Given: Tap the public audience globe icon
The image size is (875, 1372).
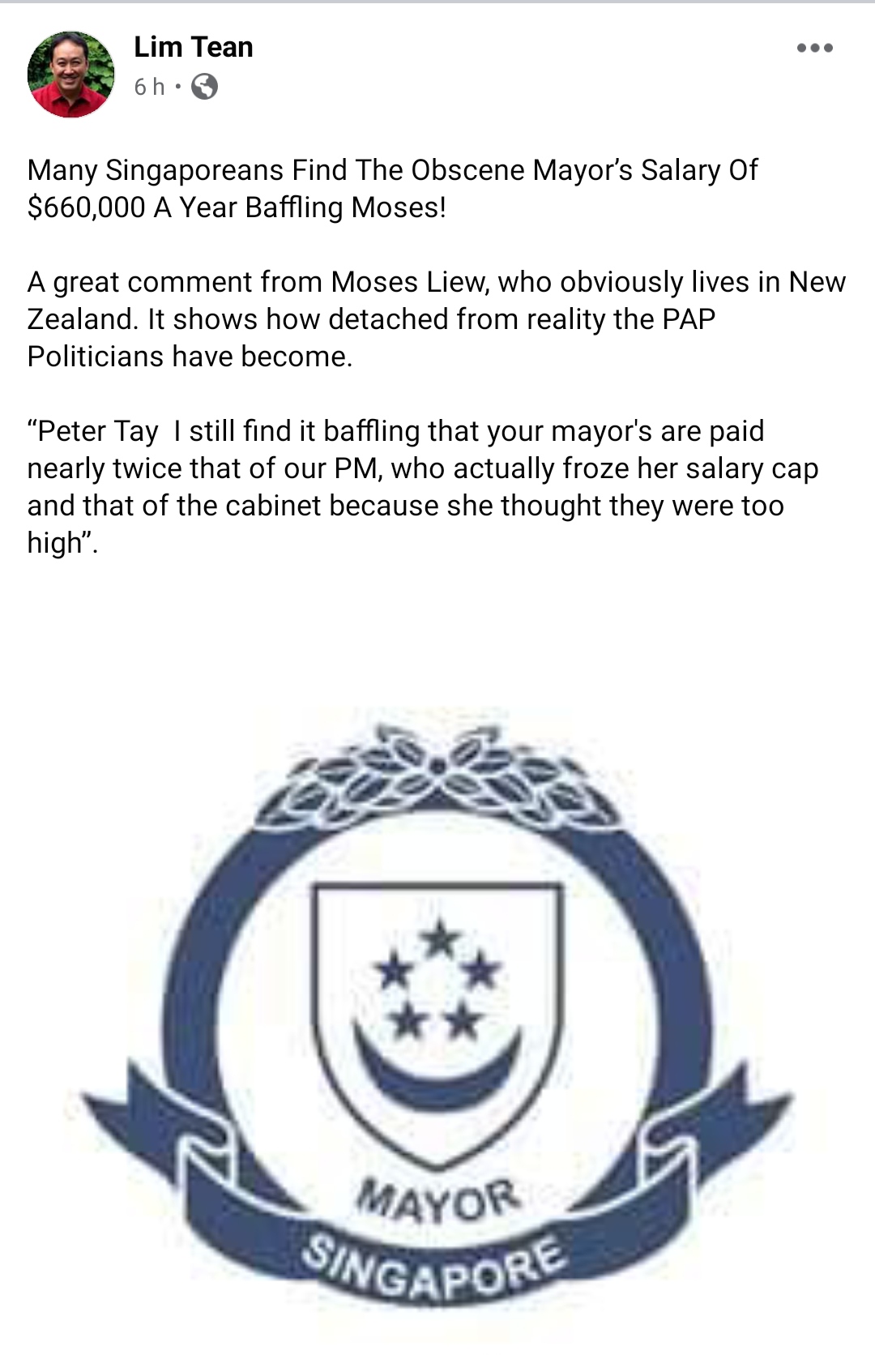Looking at the screenshot, I should click(x=204, y=86).
